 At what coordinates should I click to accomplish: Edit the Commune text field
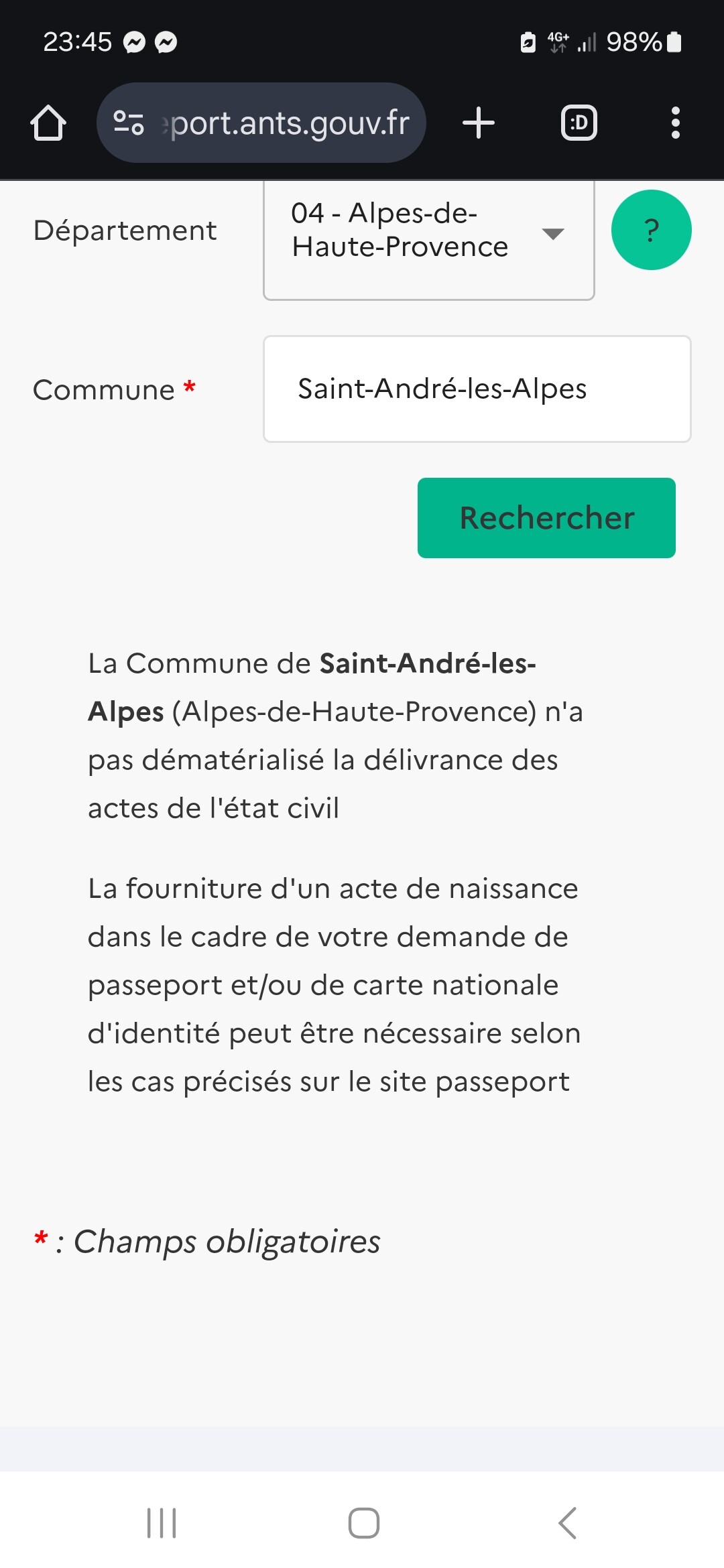477,389
